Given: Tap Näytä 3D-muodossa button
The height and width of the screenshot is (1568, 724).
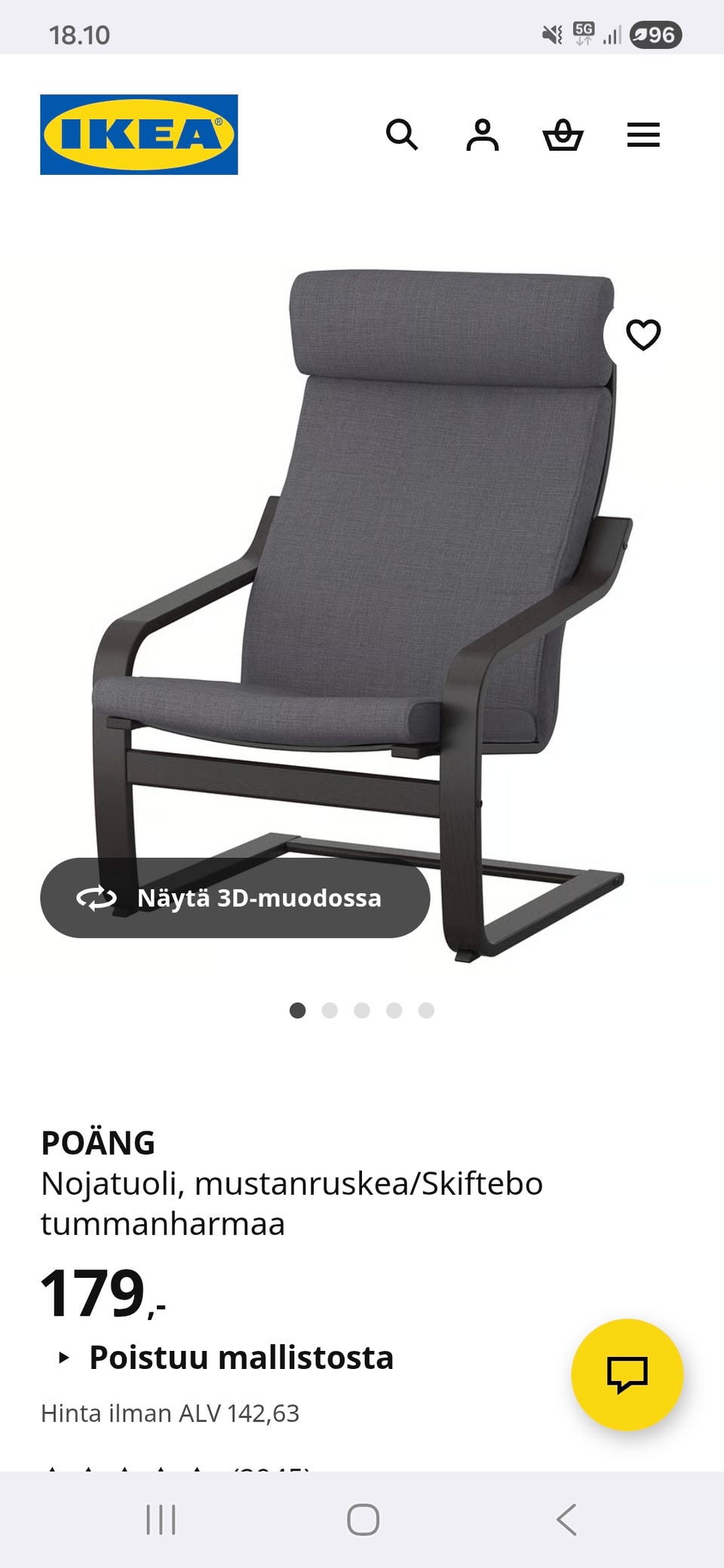Looking at the screenshot, I should tap(235, 898).
